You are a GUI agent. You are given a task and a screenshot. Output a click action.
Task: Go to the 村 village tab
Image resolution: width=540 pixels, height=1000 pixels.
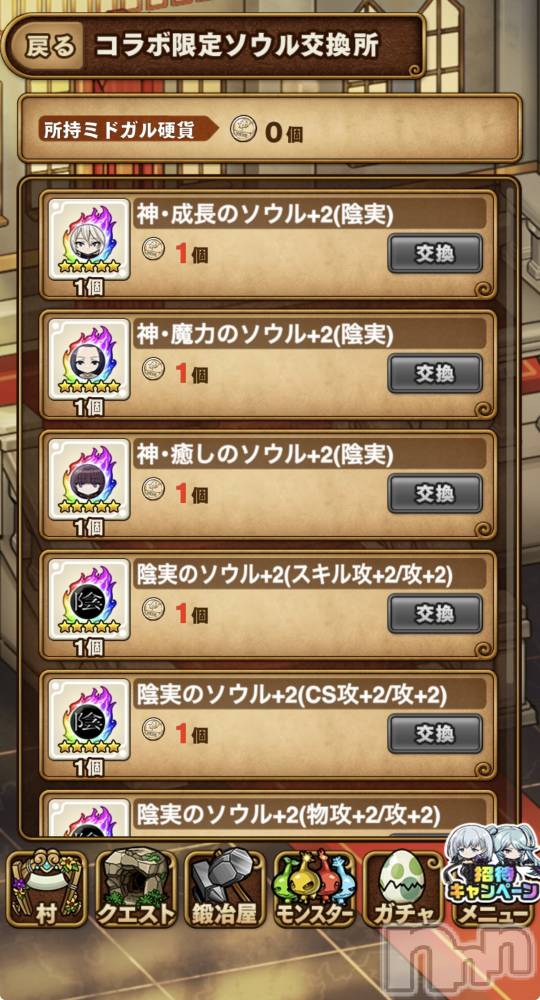click(47, 888)
